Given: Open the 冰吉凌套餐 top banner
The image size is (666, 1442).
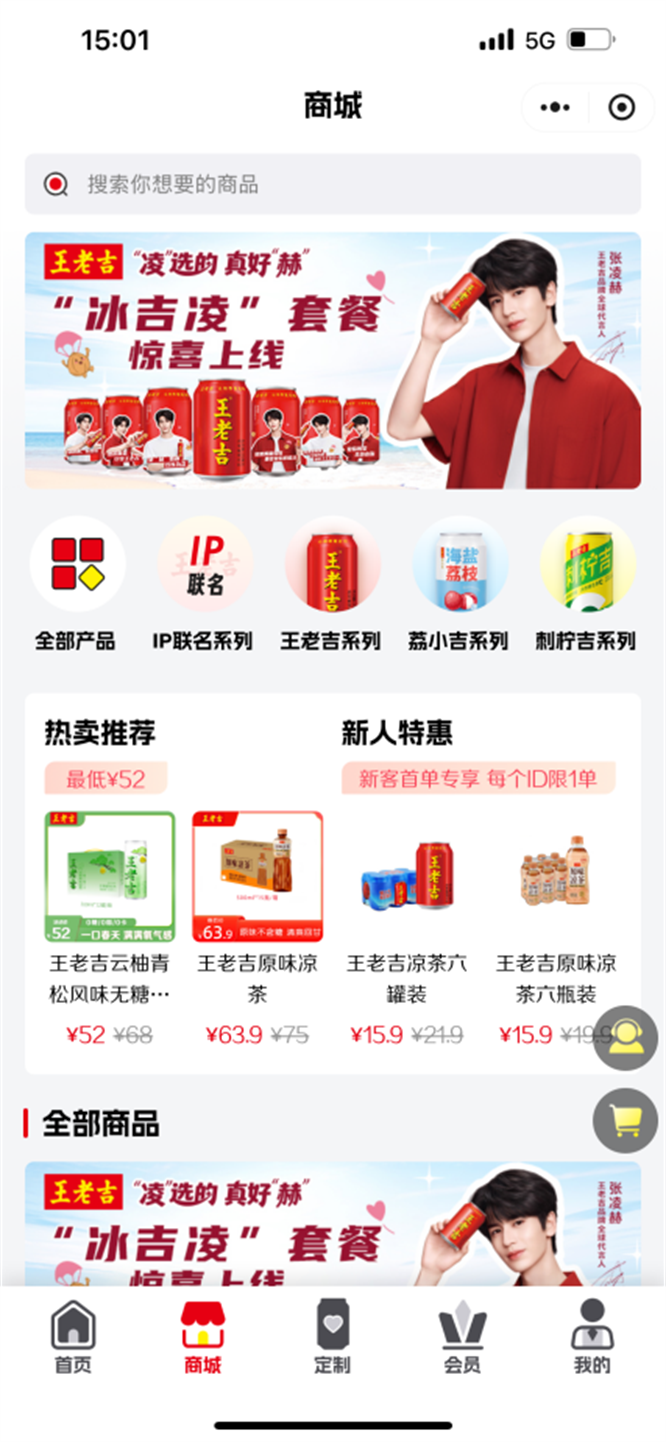Looking at the screenshot, I should pyautogui.click(x=332, y=361).
